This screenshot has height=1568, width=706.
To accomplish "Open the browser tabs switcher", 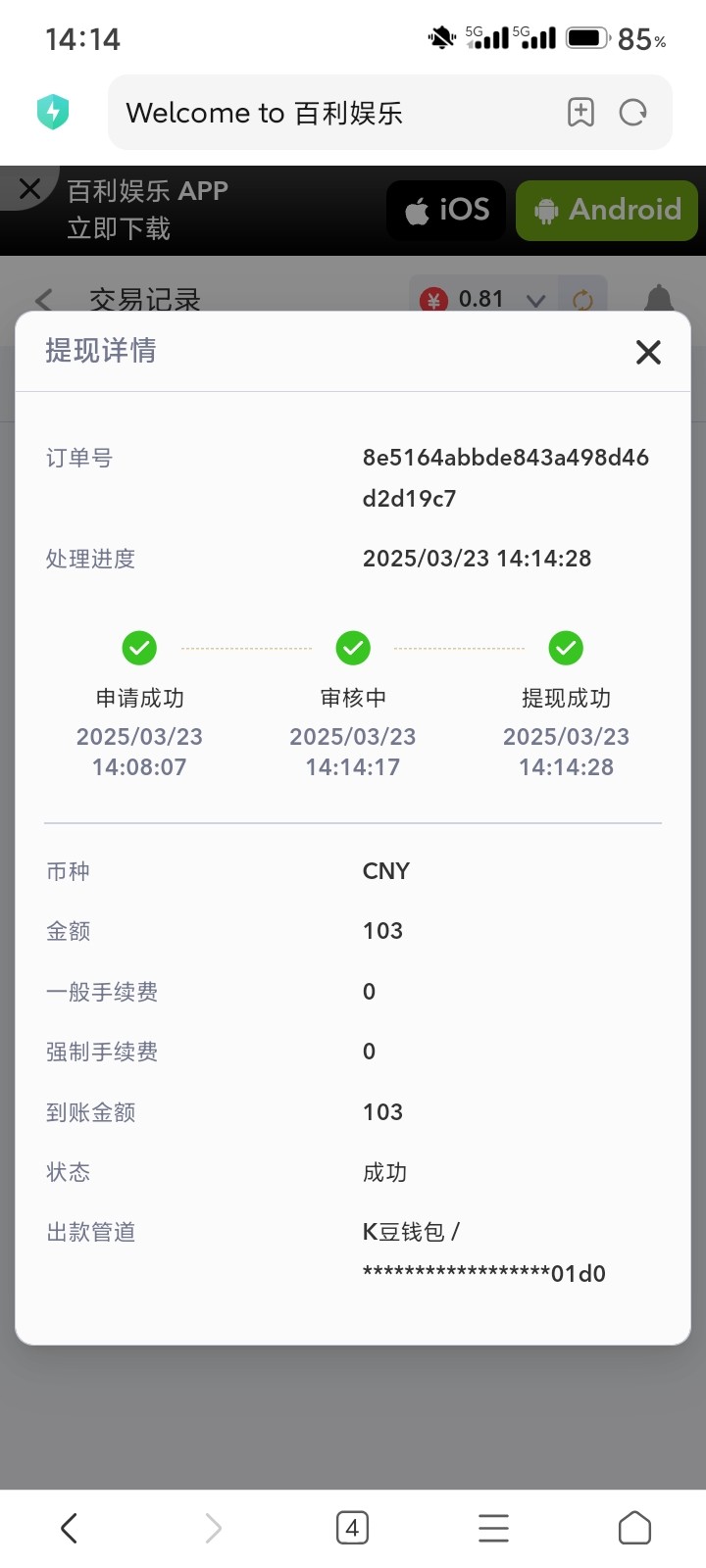I will coord(352,1528).
